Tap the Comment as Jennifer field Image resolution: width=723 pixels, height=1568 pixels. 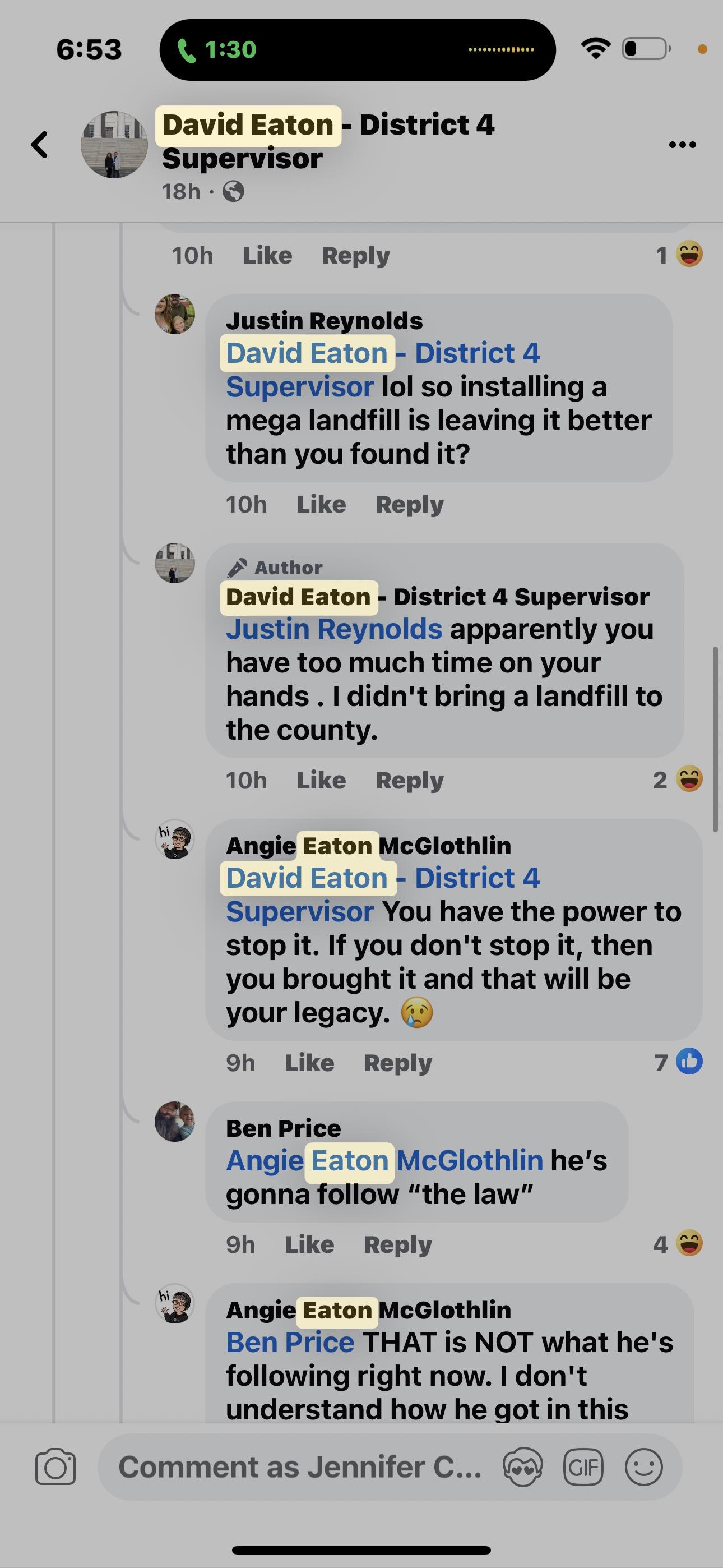(x=298, y=1467)
